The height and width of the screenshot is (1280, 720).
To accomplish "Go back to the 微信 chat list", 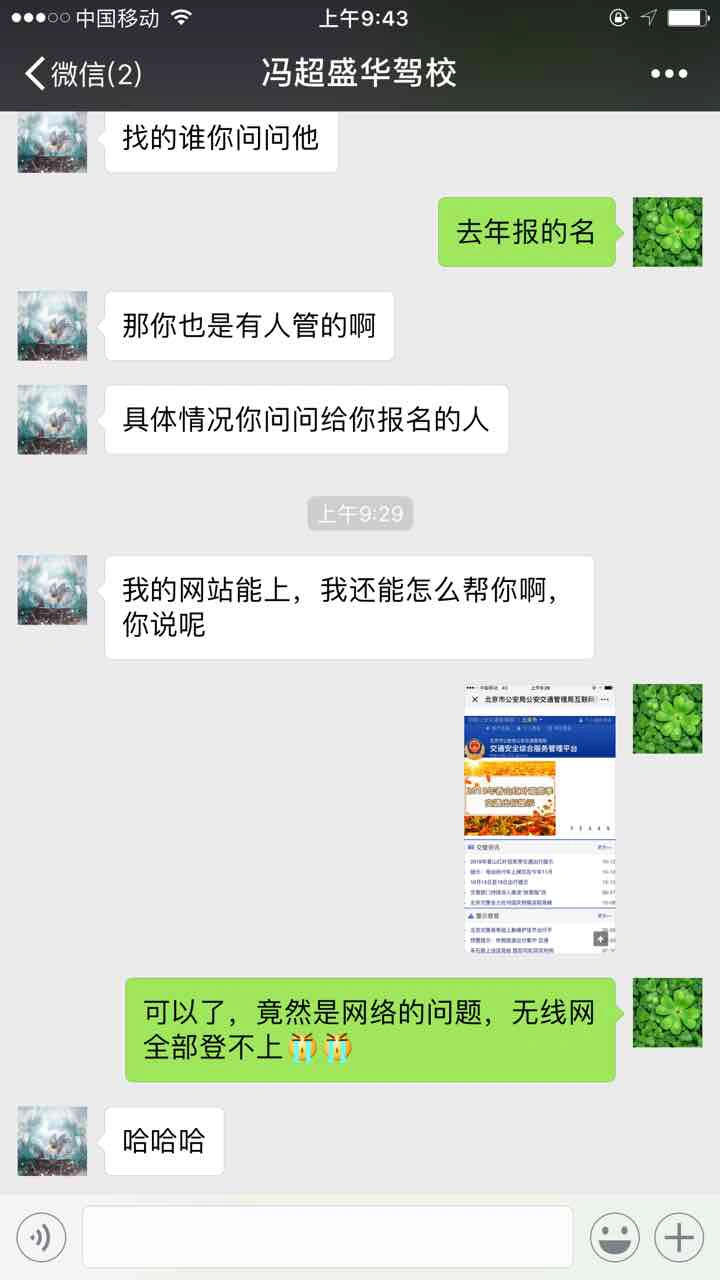I will coord(82,74).
